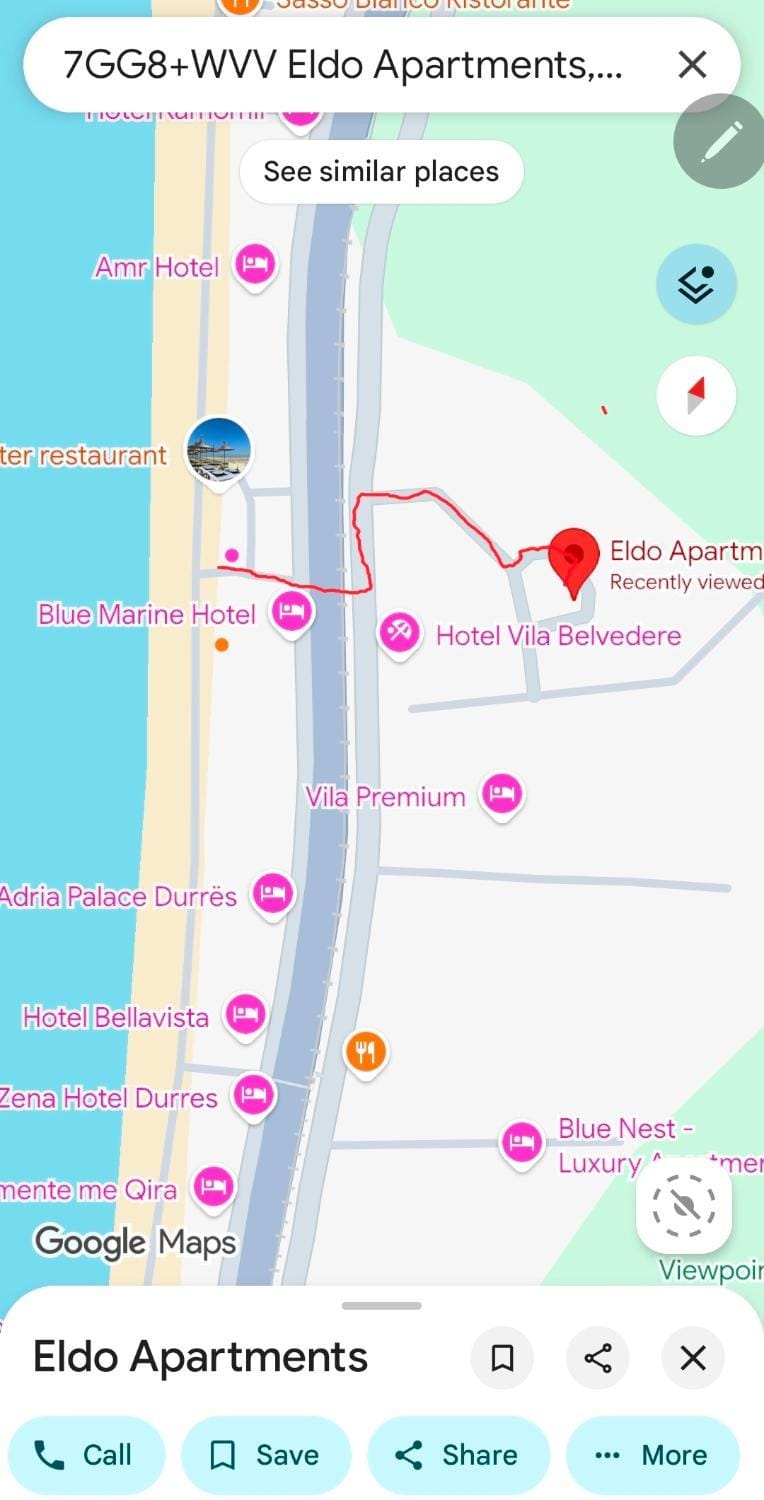
Task: Open the pencil edit tool
Action: pos(720,141)
